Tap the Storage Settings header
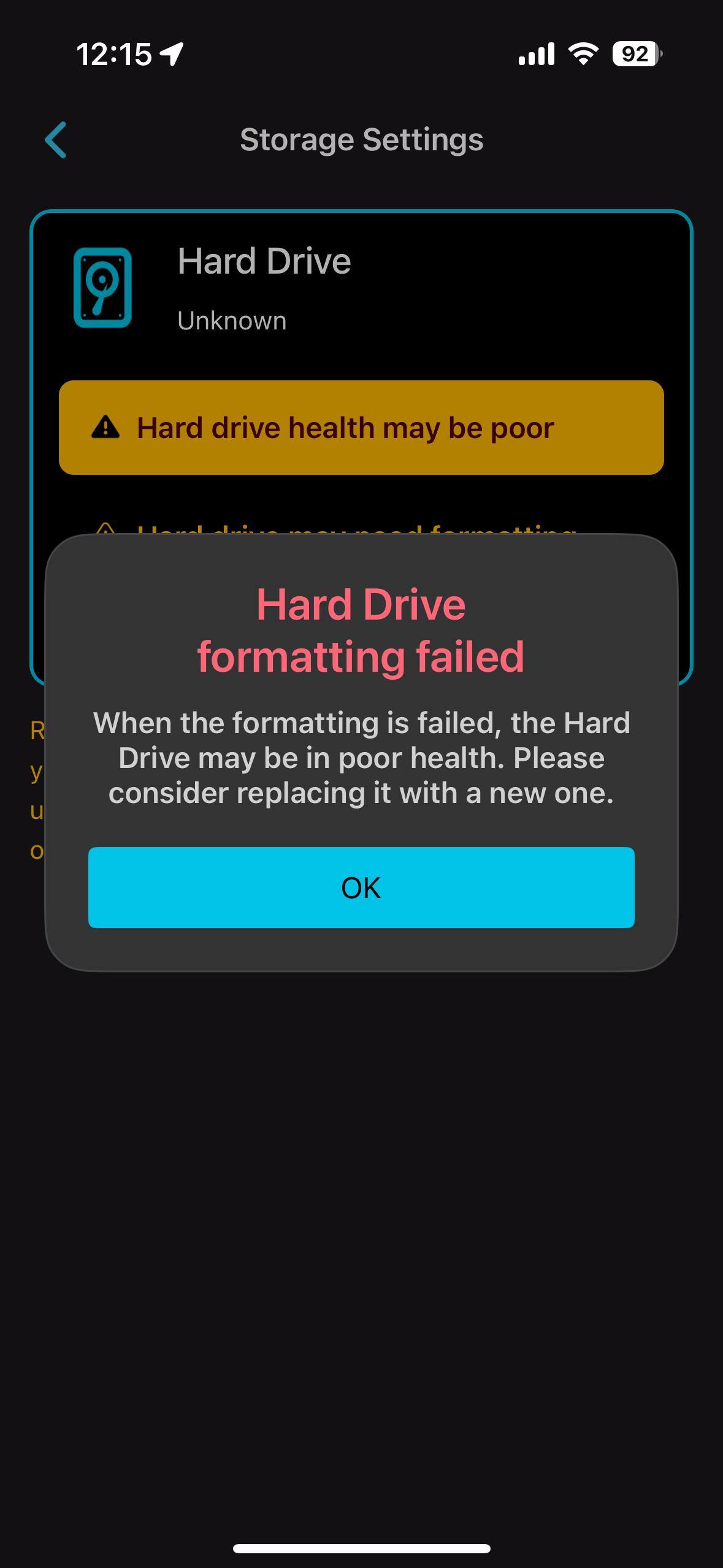The height and width of the screenshot is (1568, 723). pyautogui.click(x=361, y=139)
